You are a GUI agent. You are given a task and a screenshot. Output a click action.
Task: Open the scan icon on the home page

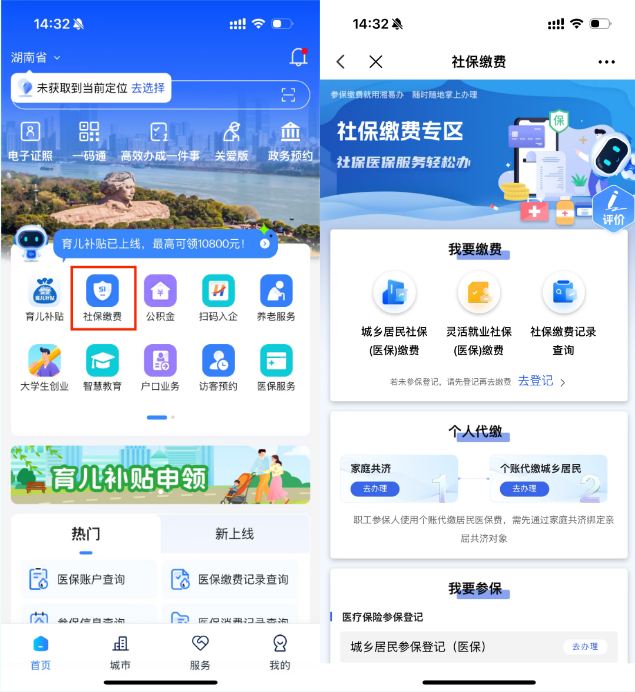pyautogui.click(x=289, y=95)
